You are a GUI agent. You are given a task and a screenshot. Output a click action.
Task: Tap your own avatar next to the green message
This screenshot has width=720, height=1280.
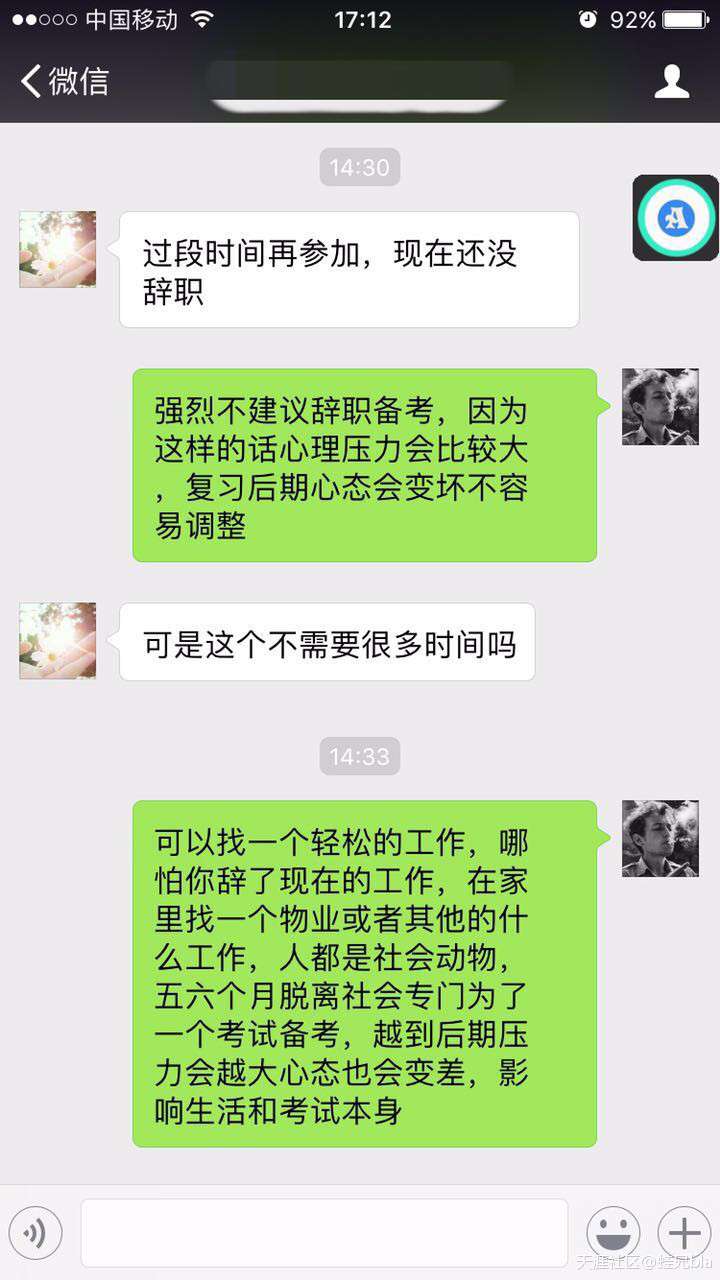pyautogui.click(x=659, y=406)
